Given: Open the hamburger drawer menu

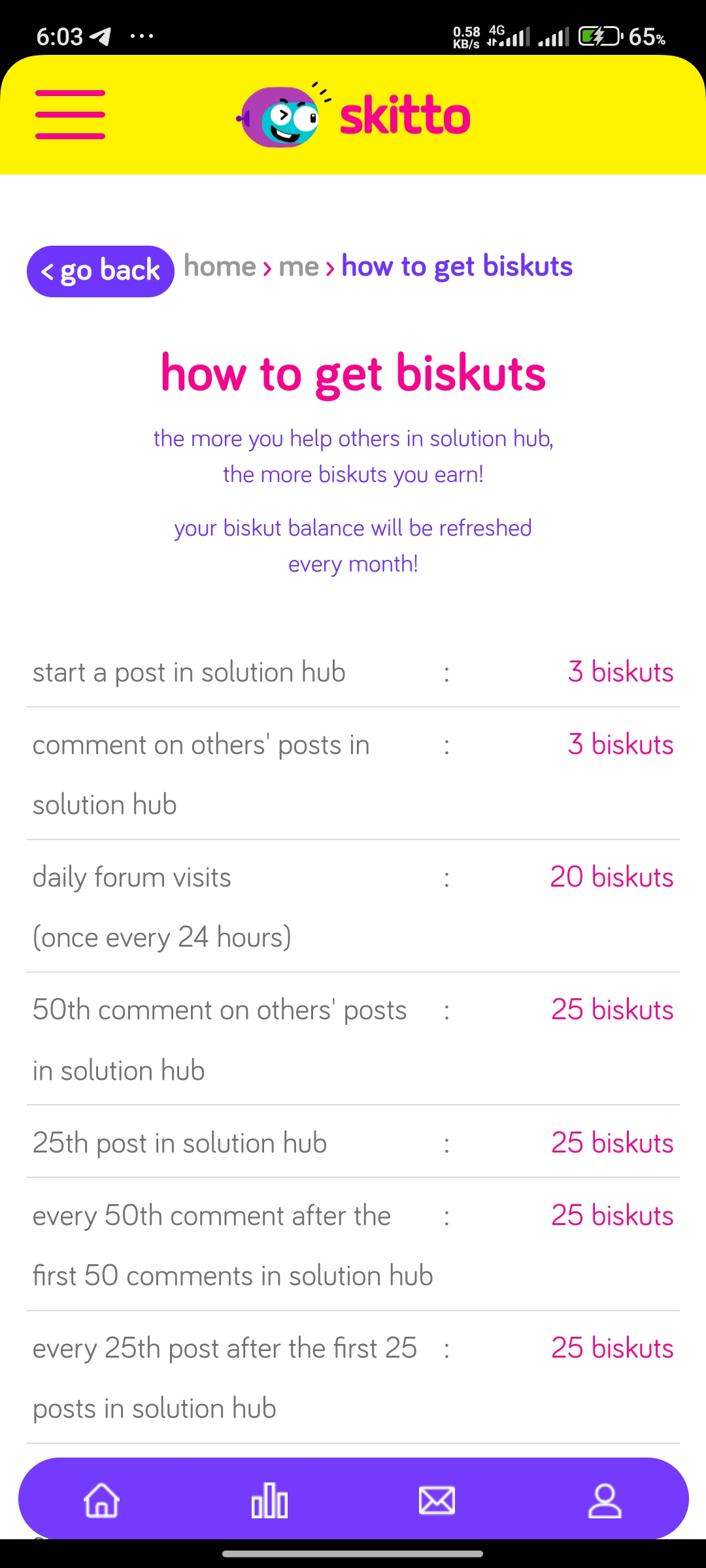Looking at the screenshot, I should 70,114.
